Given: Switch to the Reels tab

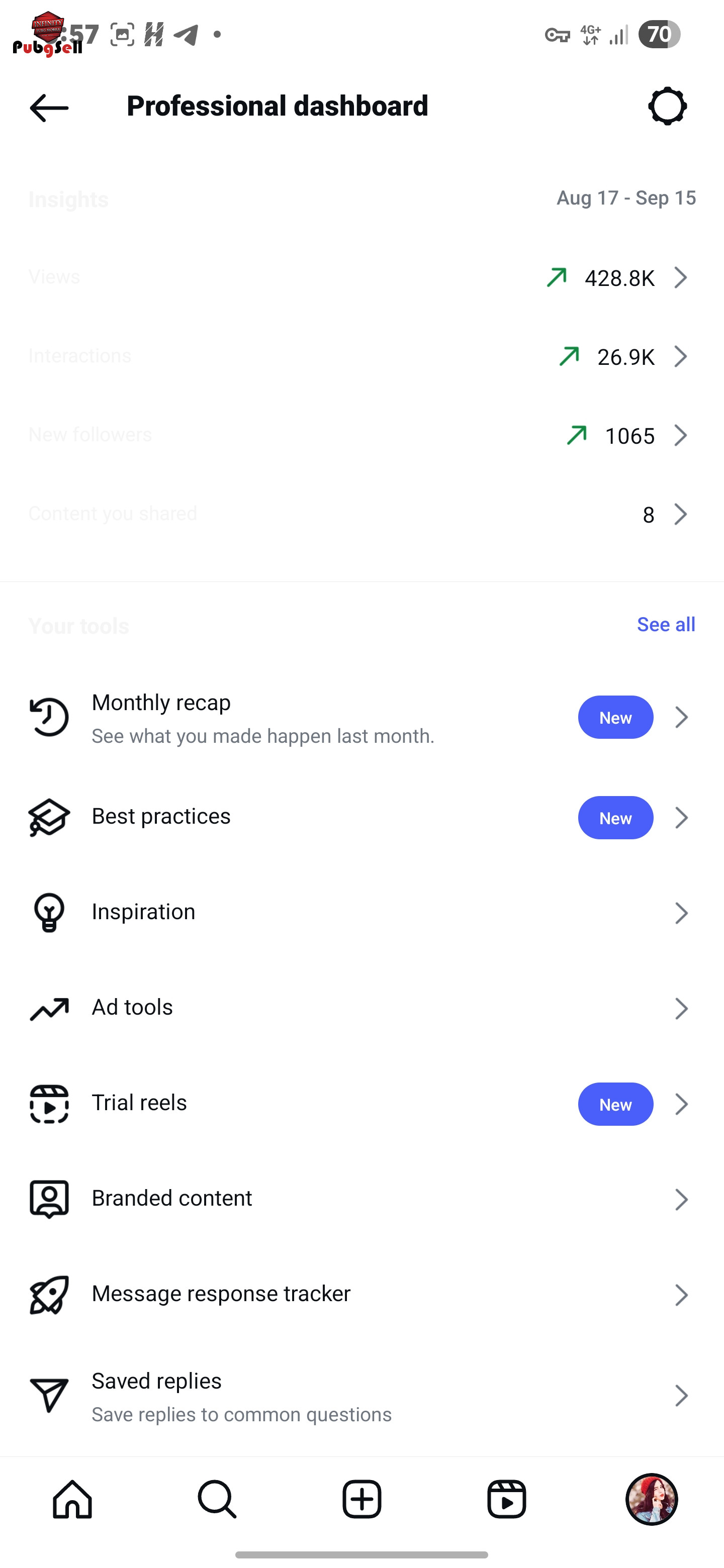Looking at the screenshot, I should coord(507,1499).
